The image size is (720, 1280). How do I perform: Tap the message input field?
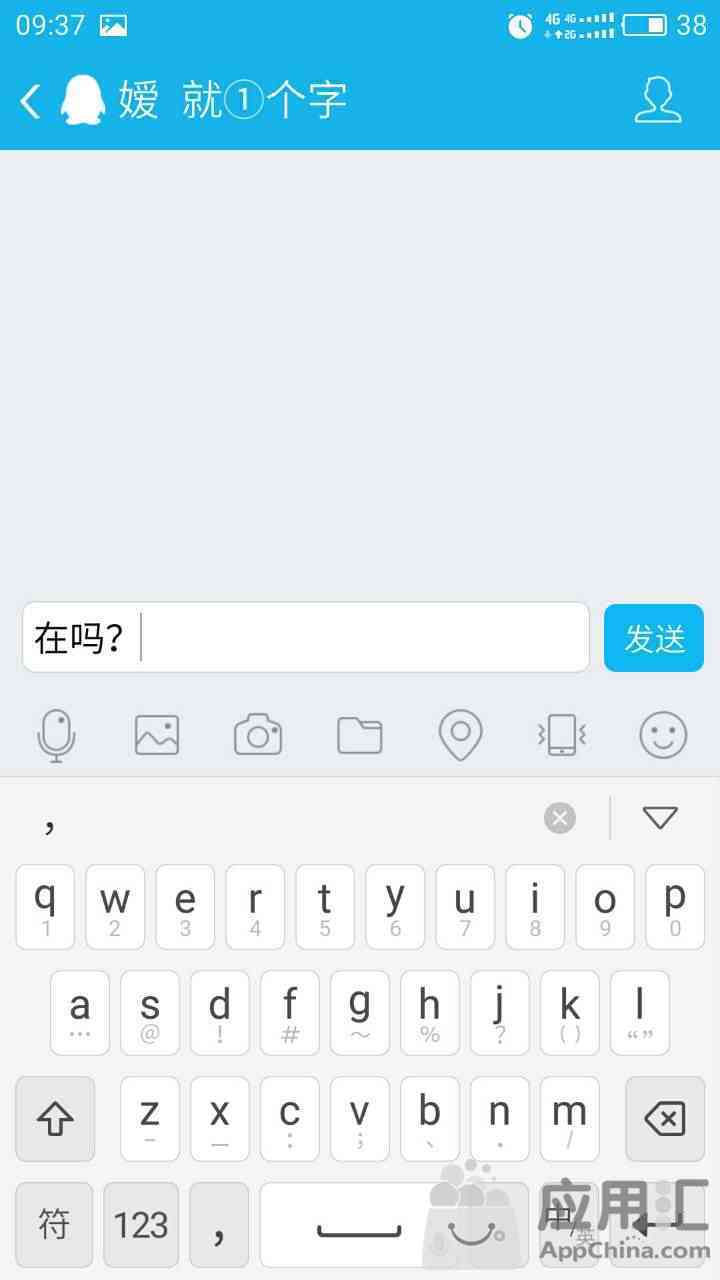tap(306, 637)
